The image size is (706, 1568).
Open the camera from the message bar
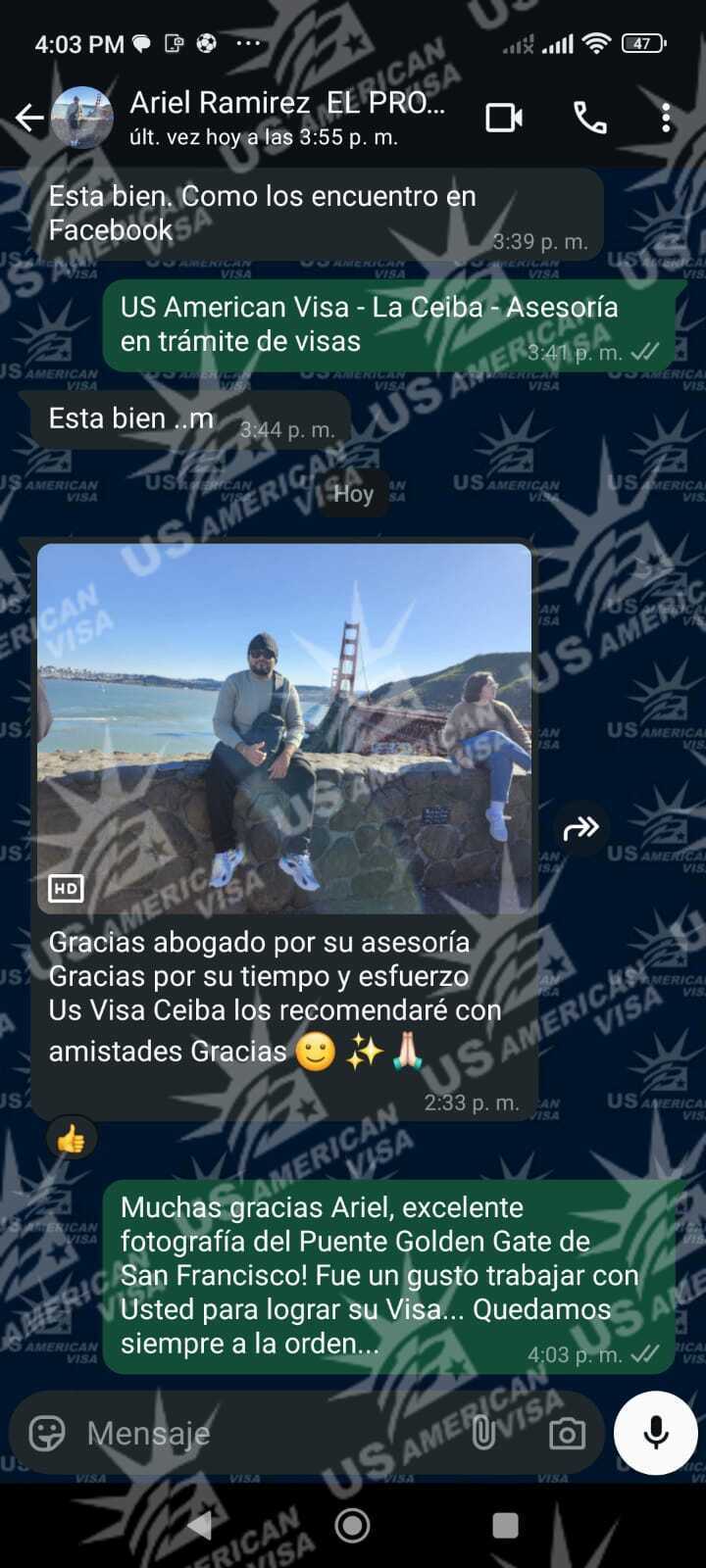coord(567,1434)
